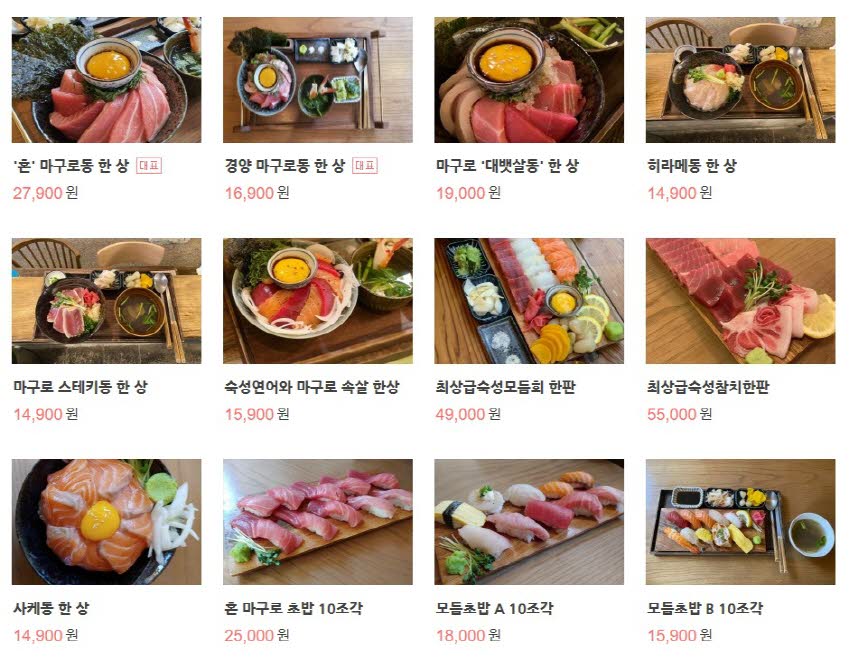View 혼 마구로 초밥 10조각 details
This screenshot has height=668, width=850.
317,522
